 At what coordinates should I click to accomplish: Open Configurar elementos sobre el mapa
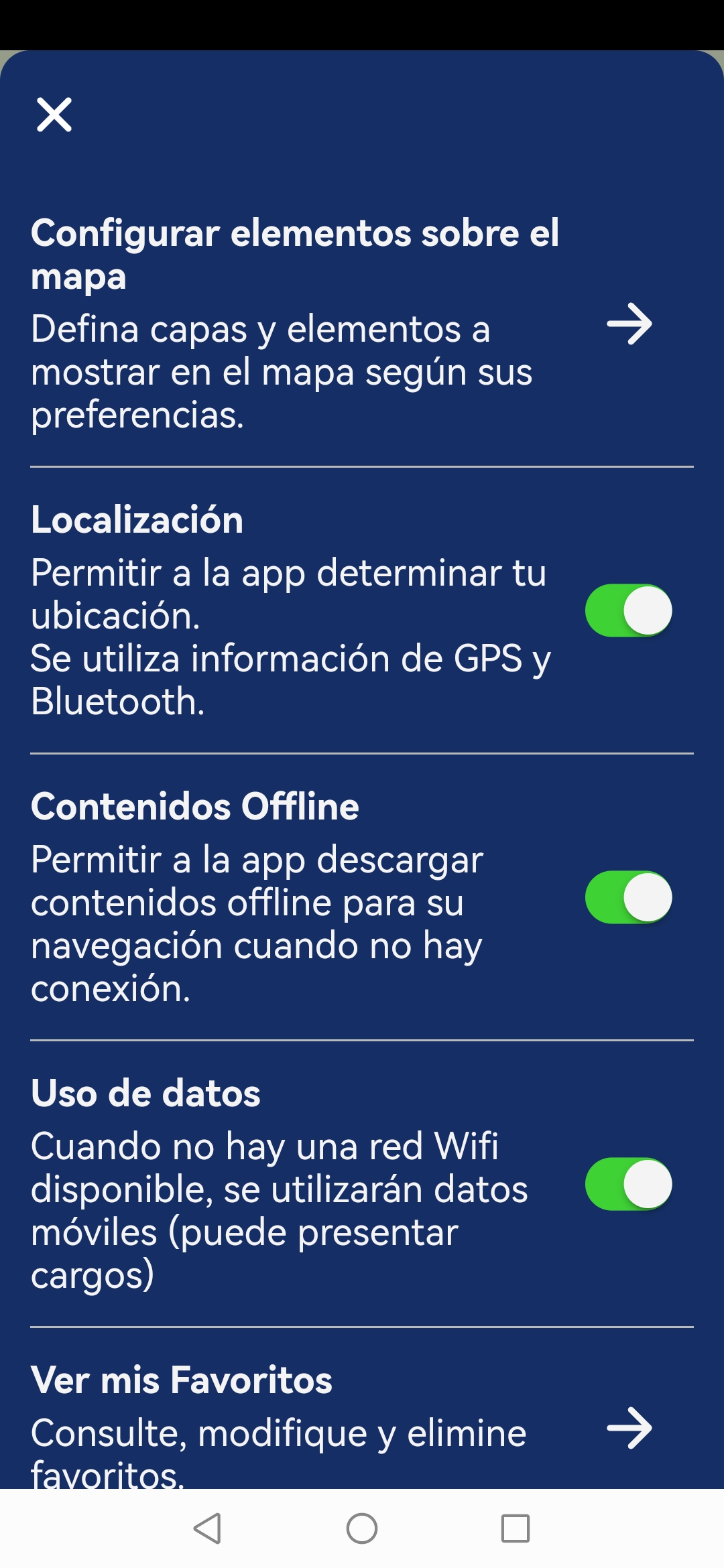[x=629, y=324]
